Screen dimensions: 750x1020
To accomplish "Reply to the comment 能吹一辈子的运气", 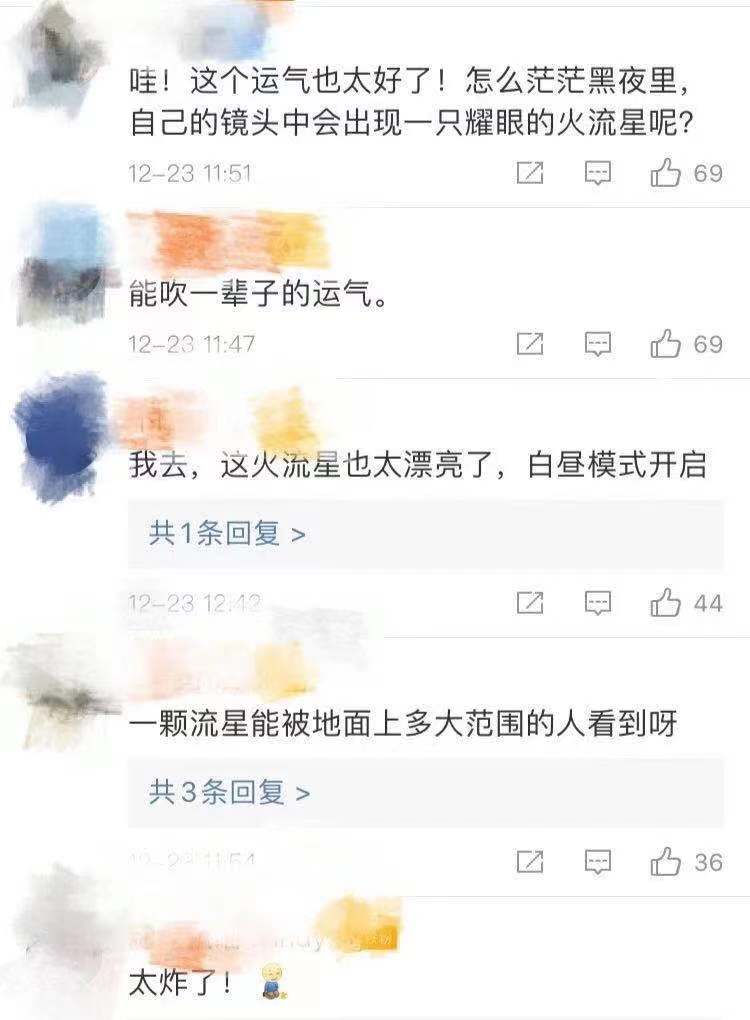I will click(x=597, y=344).
